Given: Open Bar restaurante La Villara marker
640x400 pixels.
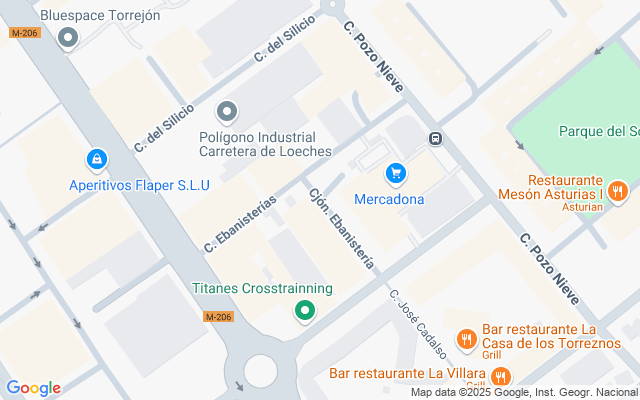Looking at the screenshot, I should pos(499,376).
